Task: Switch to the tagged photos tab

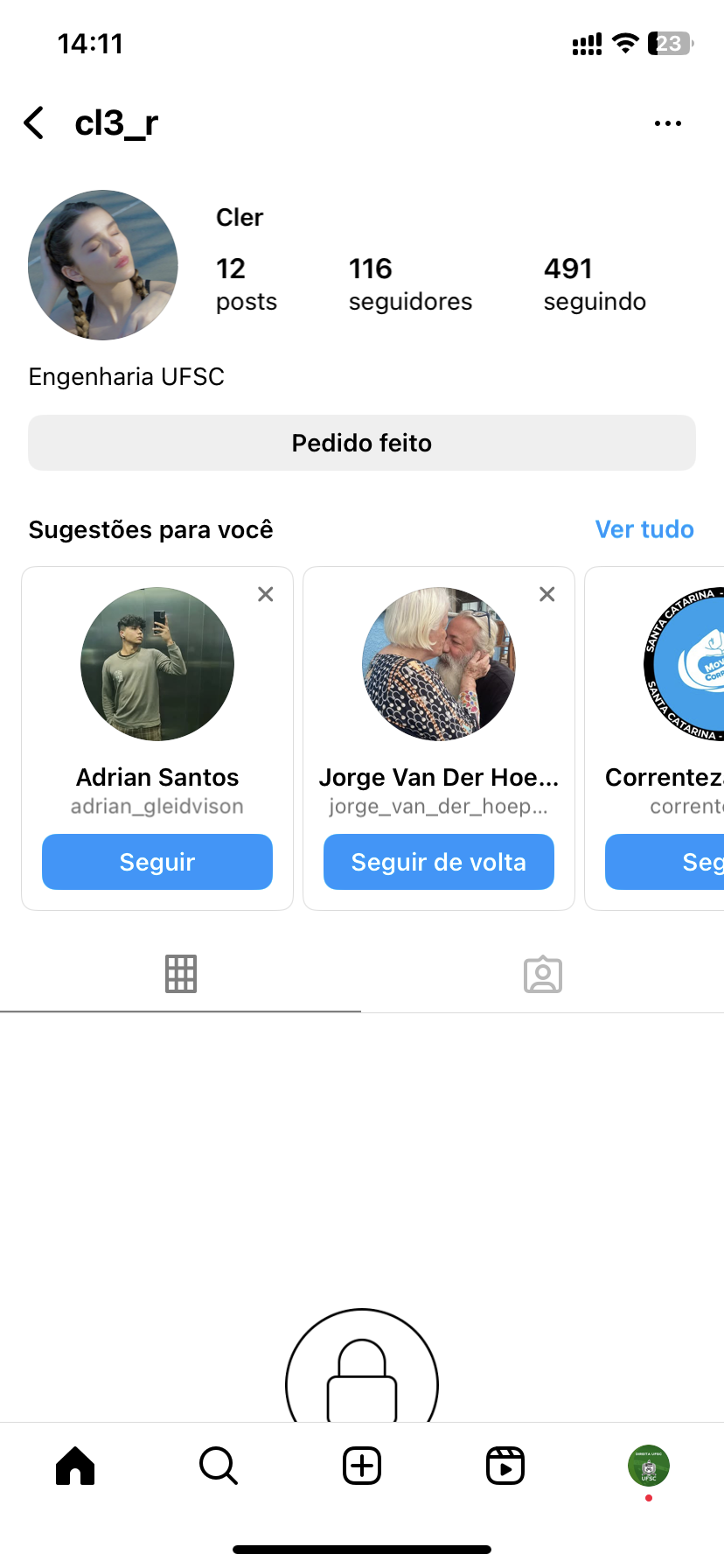Action: click(x=543, y=974)
